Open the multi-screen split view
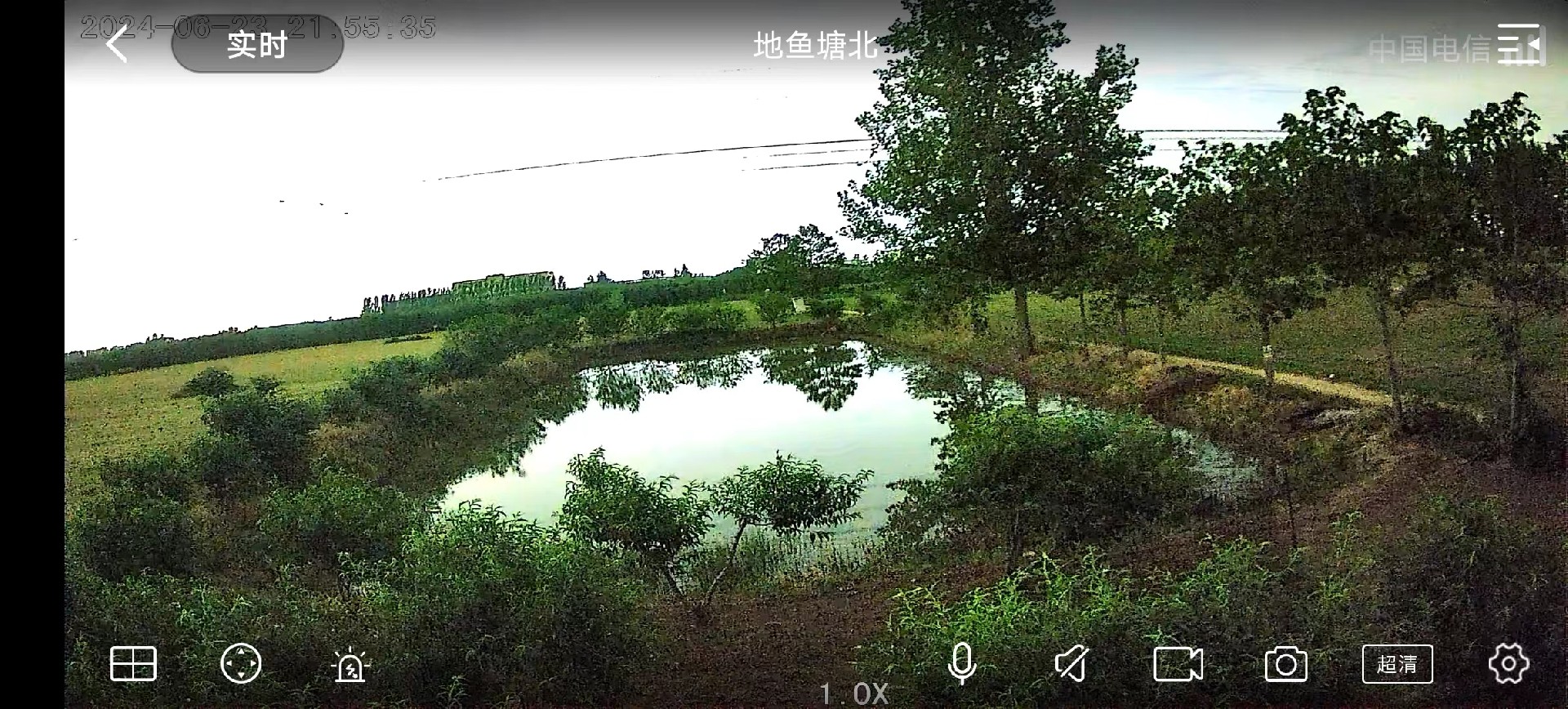 [133, 663]
